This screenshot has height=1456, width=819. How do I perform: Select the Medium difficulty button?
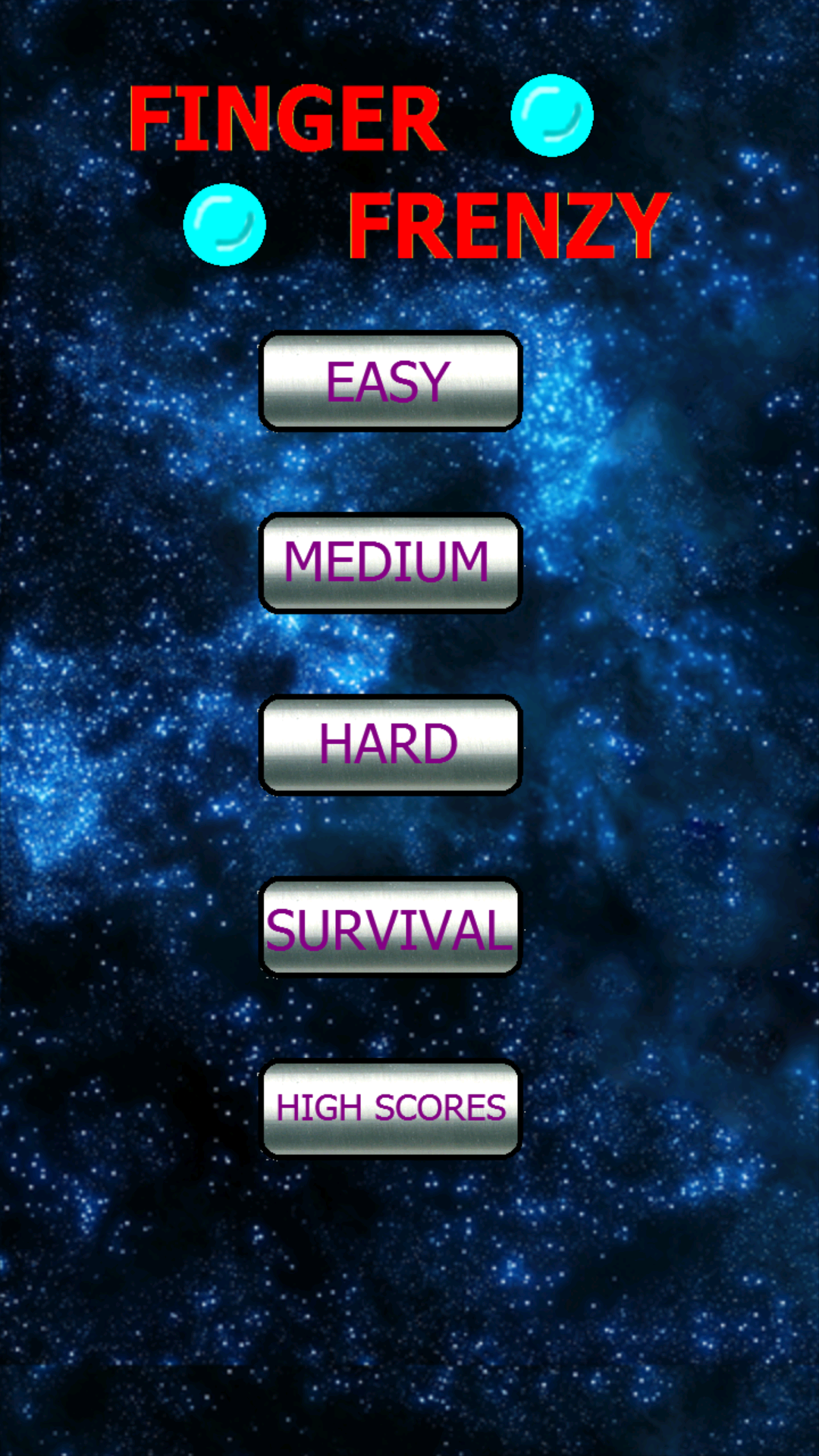[390, 563]
